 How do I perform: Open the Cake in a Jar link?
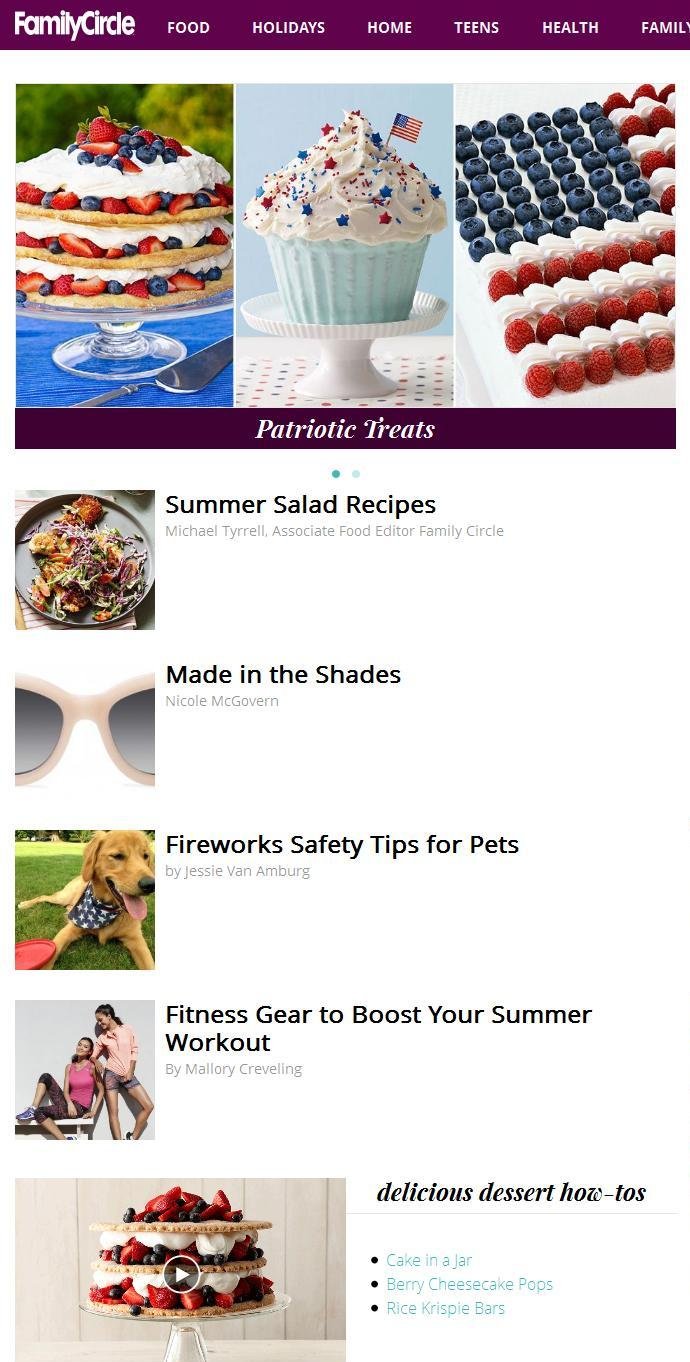tap(429, 1260)
